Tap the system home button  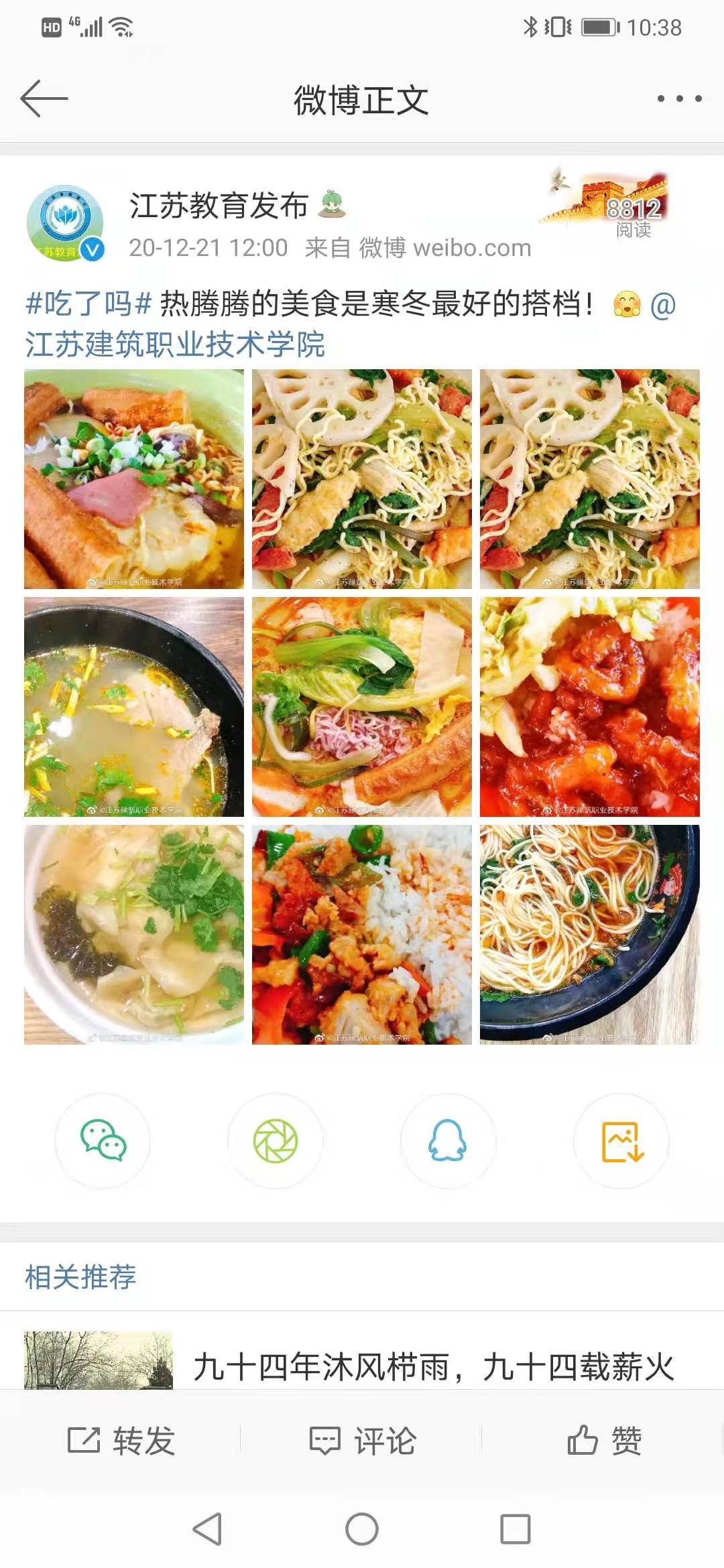point(362,1529)
